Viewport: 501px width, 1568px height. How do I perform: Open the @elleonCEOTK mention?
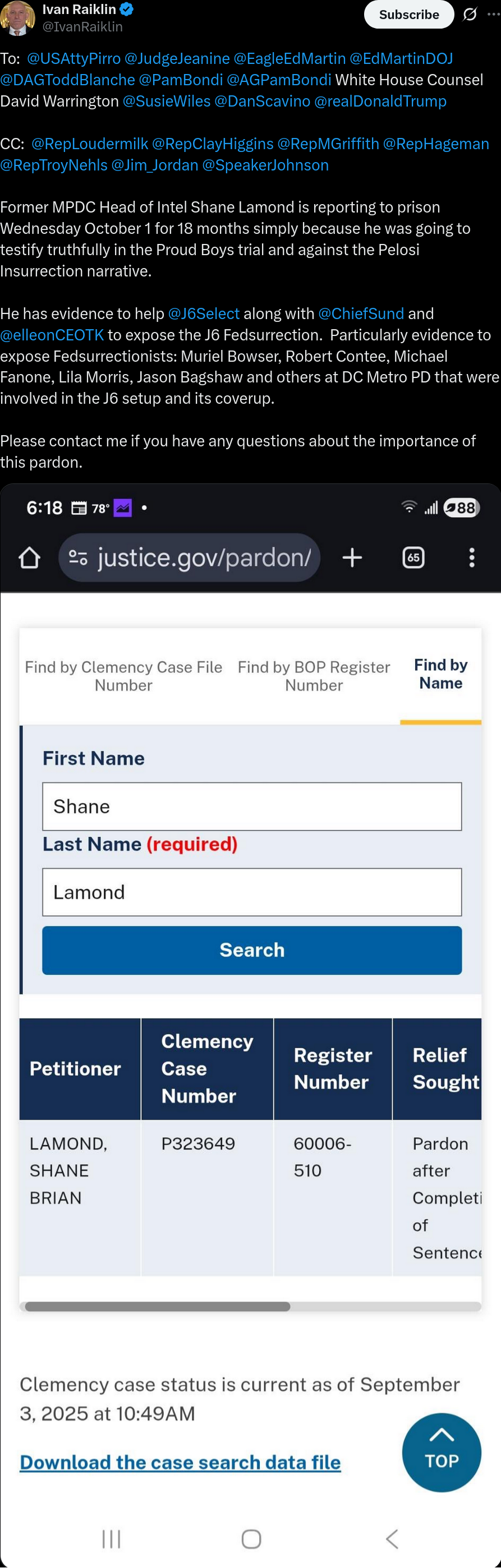52,335
